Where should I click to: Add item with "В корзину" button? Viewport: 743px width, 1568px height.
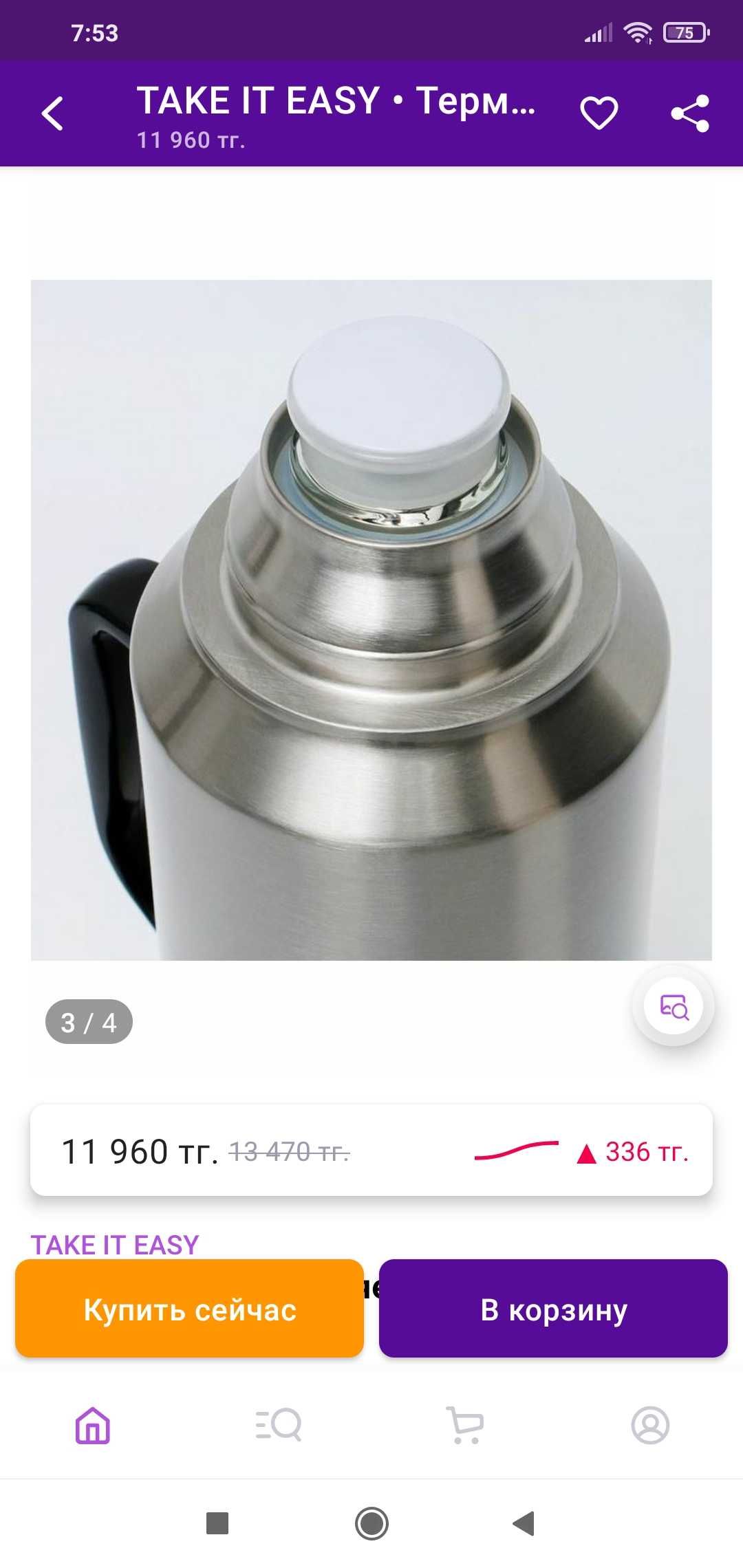pyautogui.click(x=553, y=1309)
